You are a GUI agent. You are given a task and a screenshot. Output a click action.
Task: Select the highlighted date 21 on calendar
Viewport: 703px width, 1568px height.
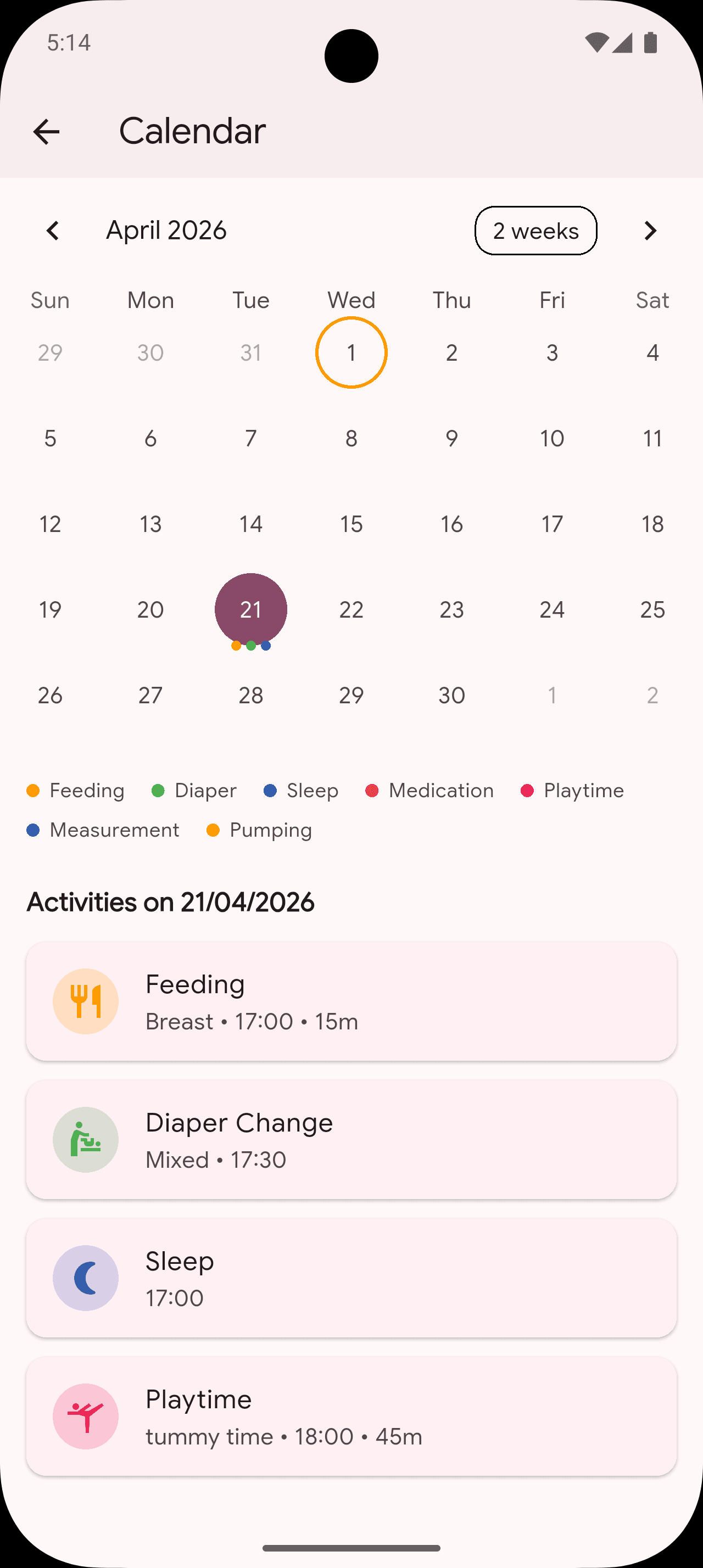point(251,609)
